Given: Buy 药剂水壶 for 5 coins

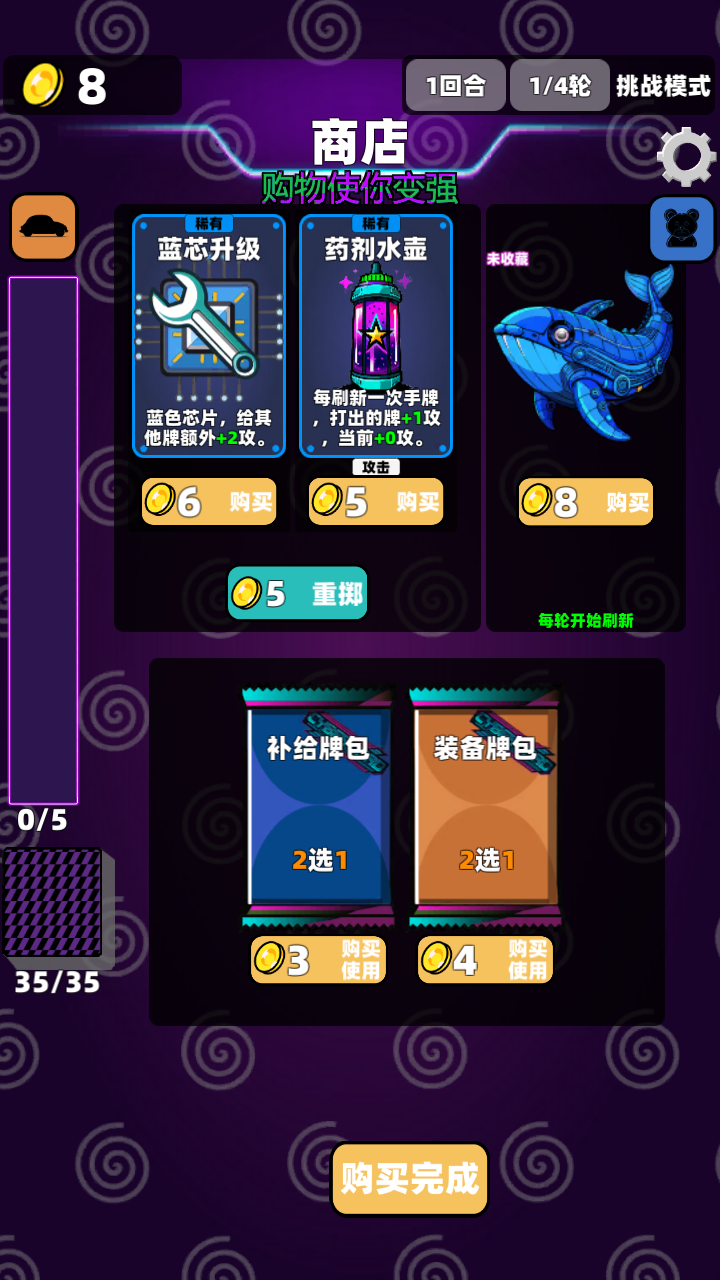Looking at the screenshot, I should click(376, 501).
